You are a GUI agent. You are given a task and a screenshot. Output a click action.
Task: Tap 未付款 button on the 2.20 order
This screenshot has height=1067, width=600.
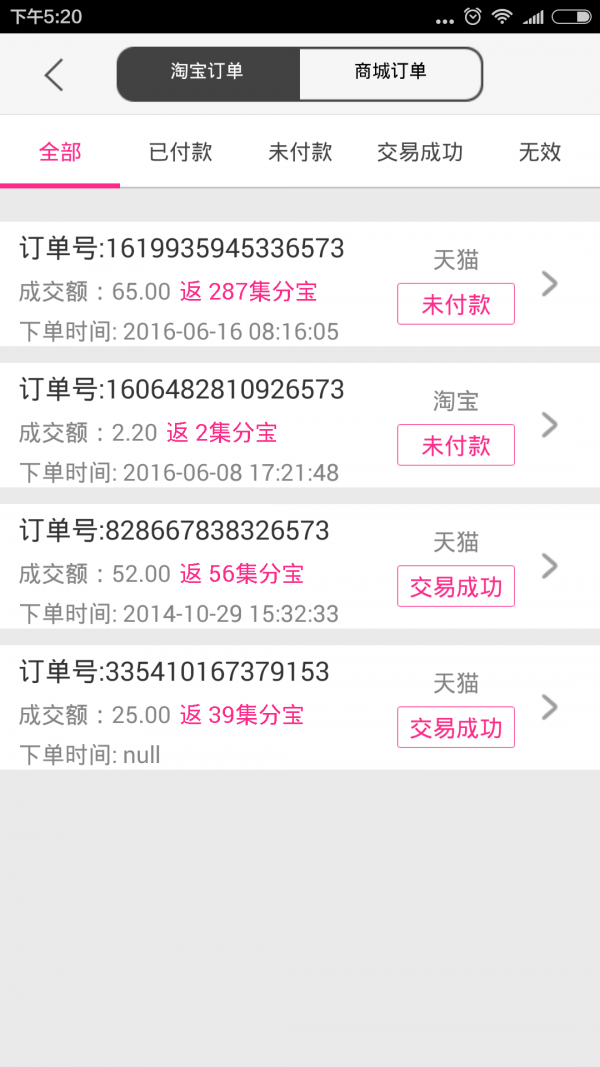click(456, 445)
